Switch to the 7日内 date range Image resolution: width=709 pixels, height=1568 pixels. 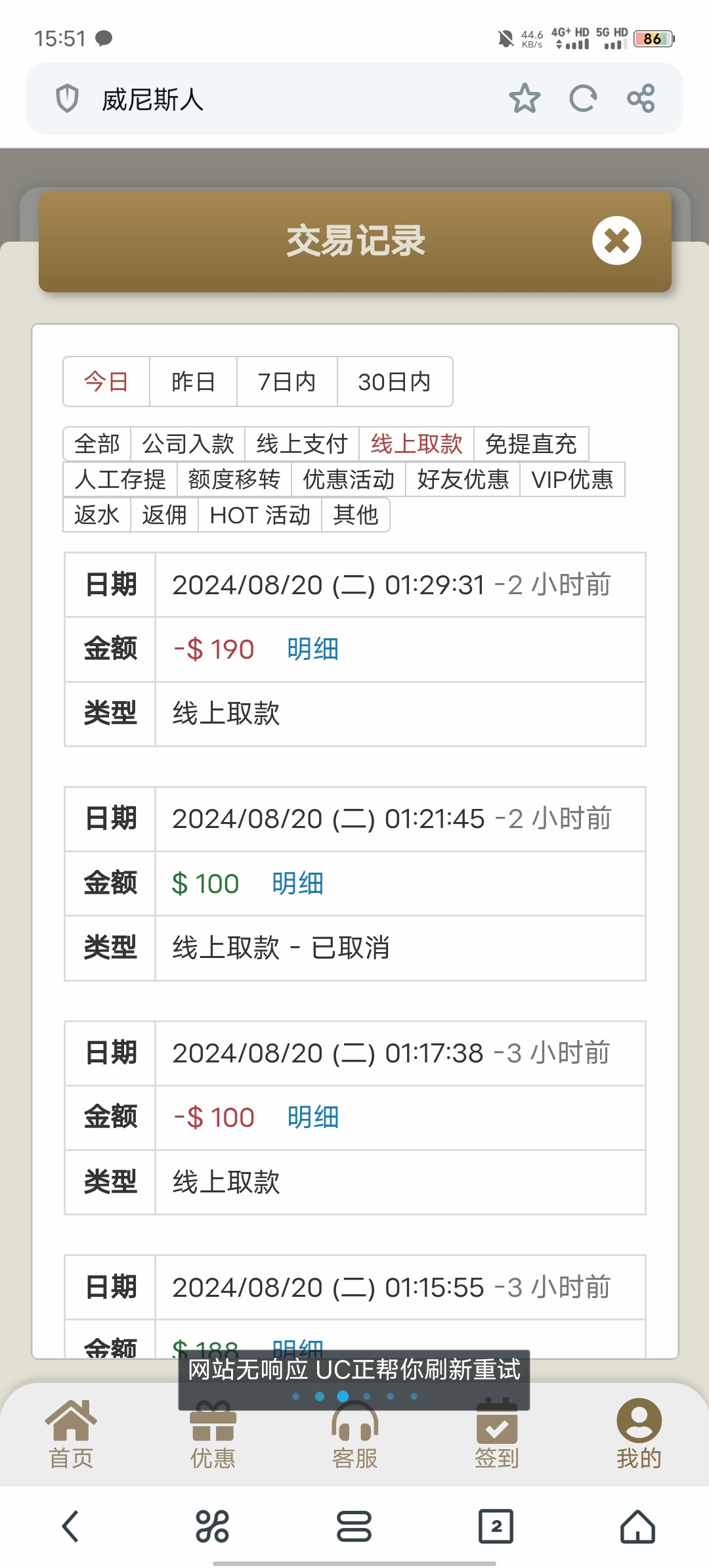[x=287, y=381]
